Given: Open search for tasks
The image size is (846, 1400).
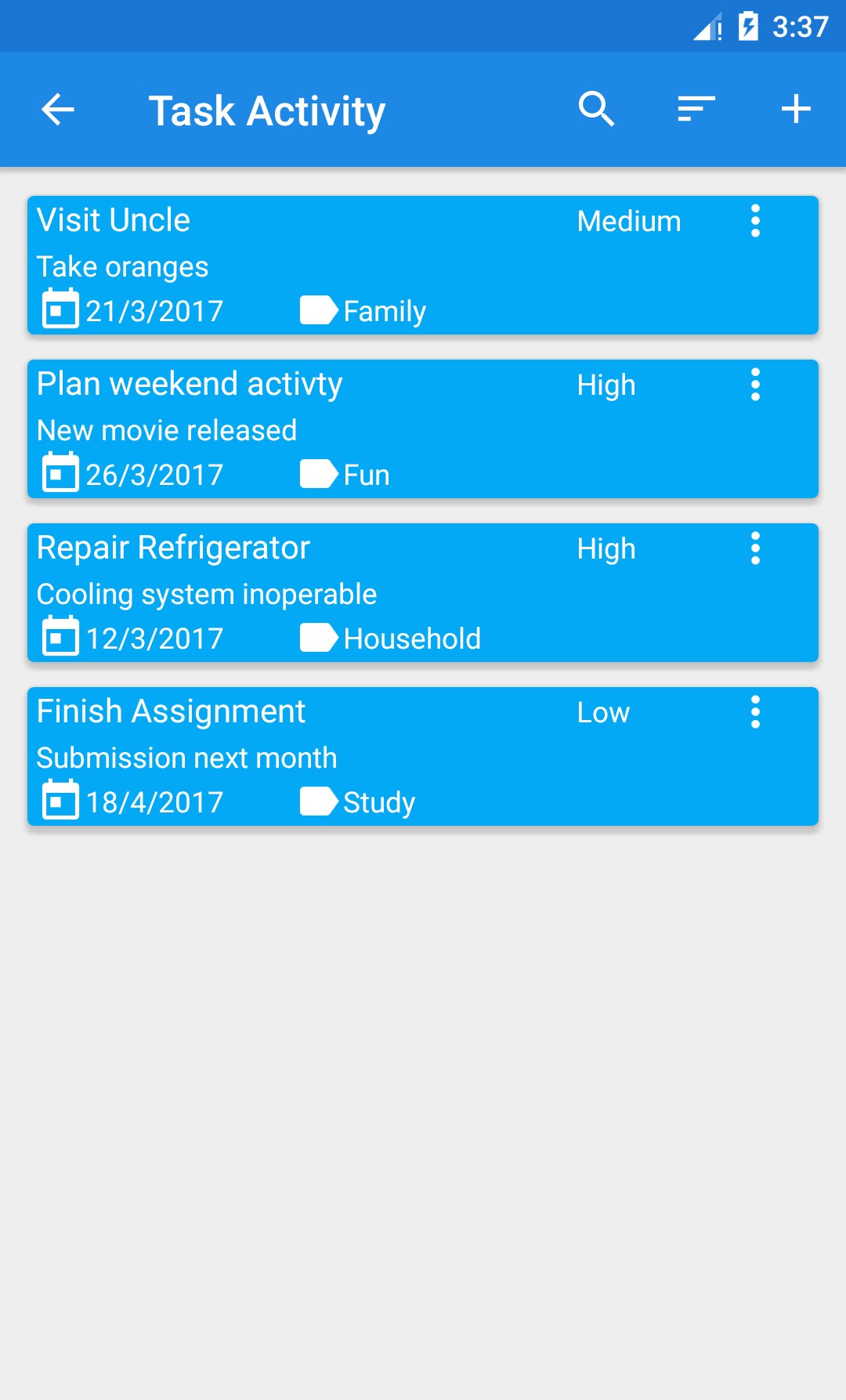Looking at the screenshot, I should pos(596,110).
